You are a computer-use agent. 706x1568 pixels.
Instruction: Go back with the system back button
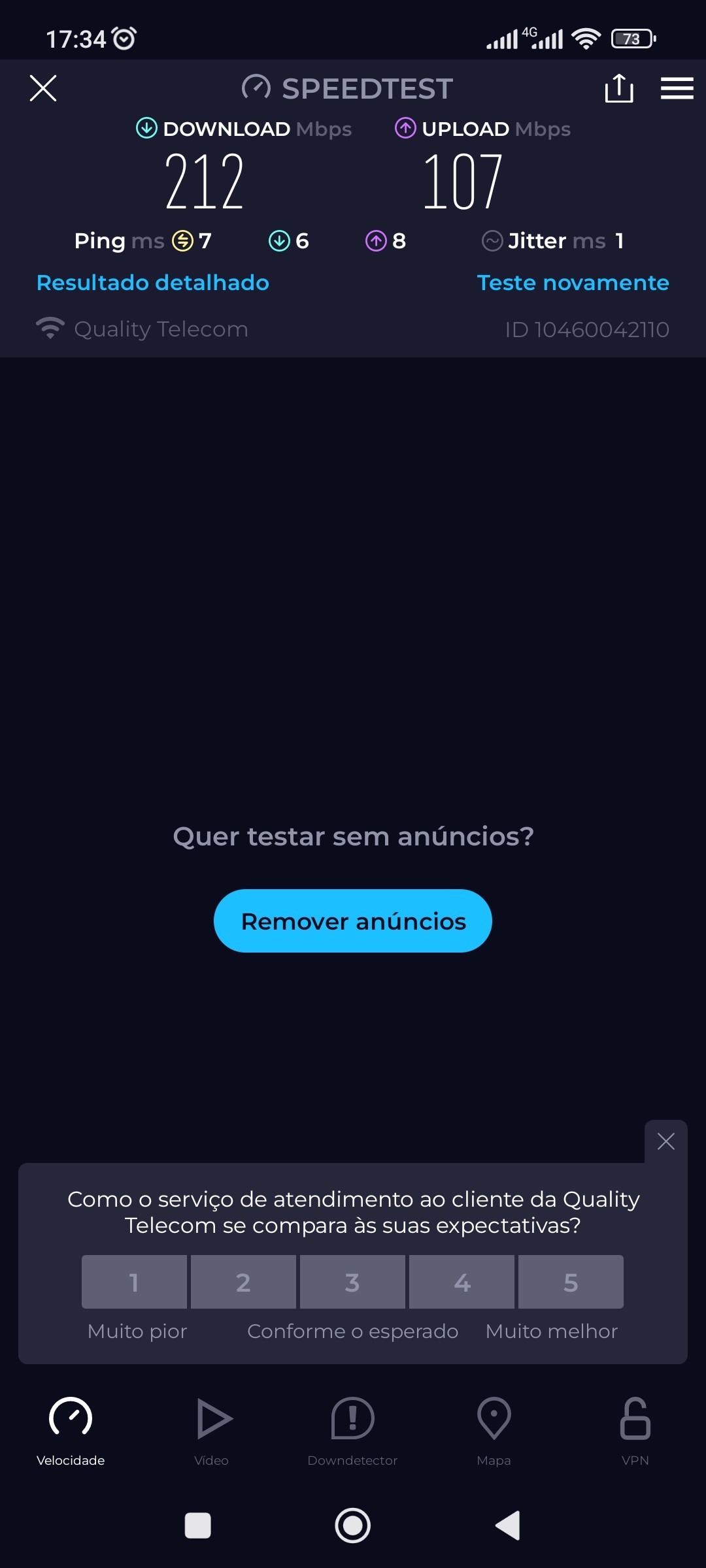509,1526
